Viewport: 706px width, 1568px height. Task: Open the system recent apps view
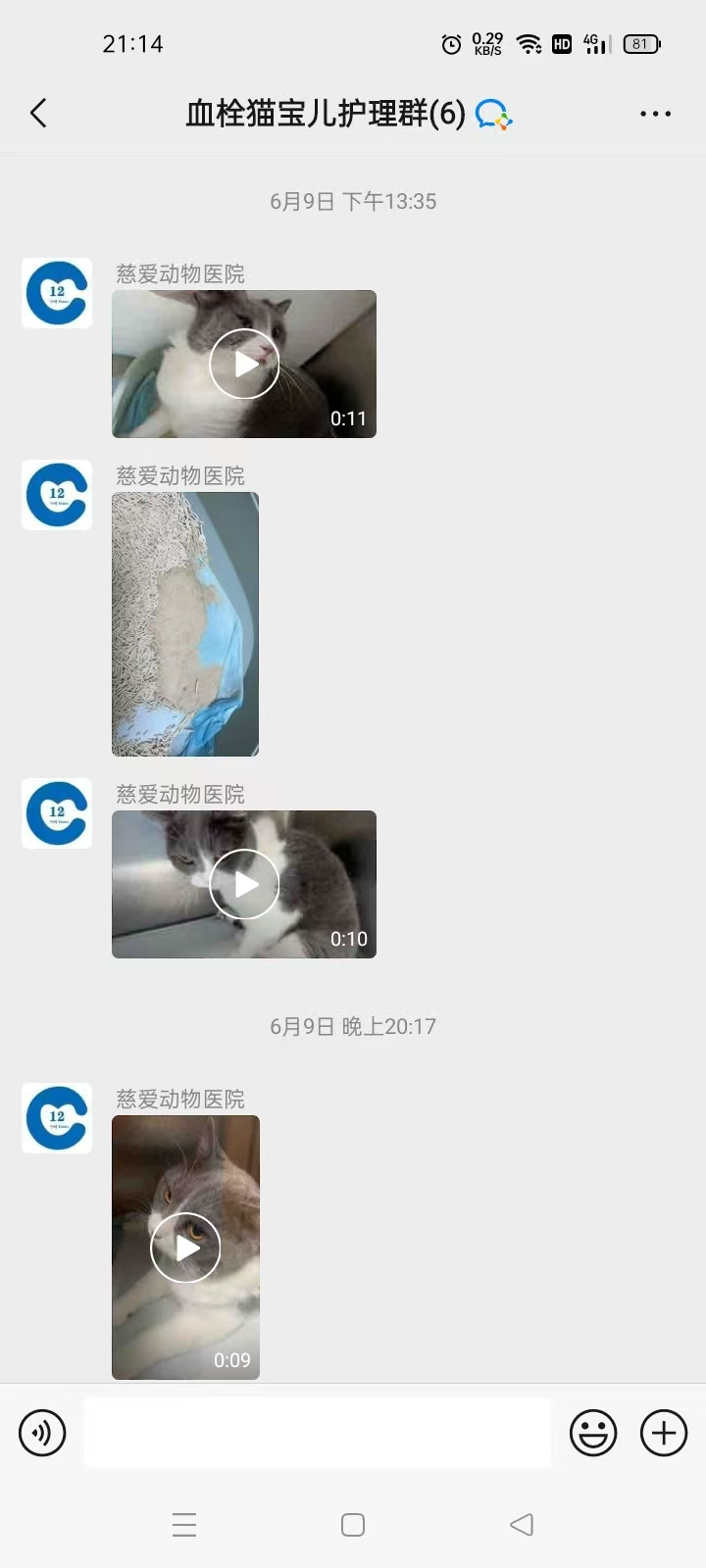click(x=184, y=1525)
